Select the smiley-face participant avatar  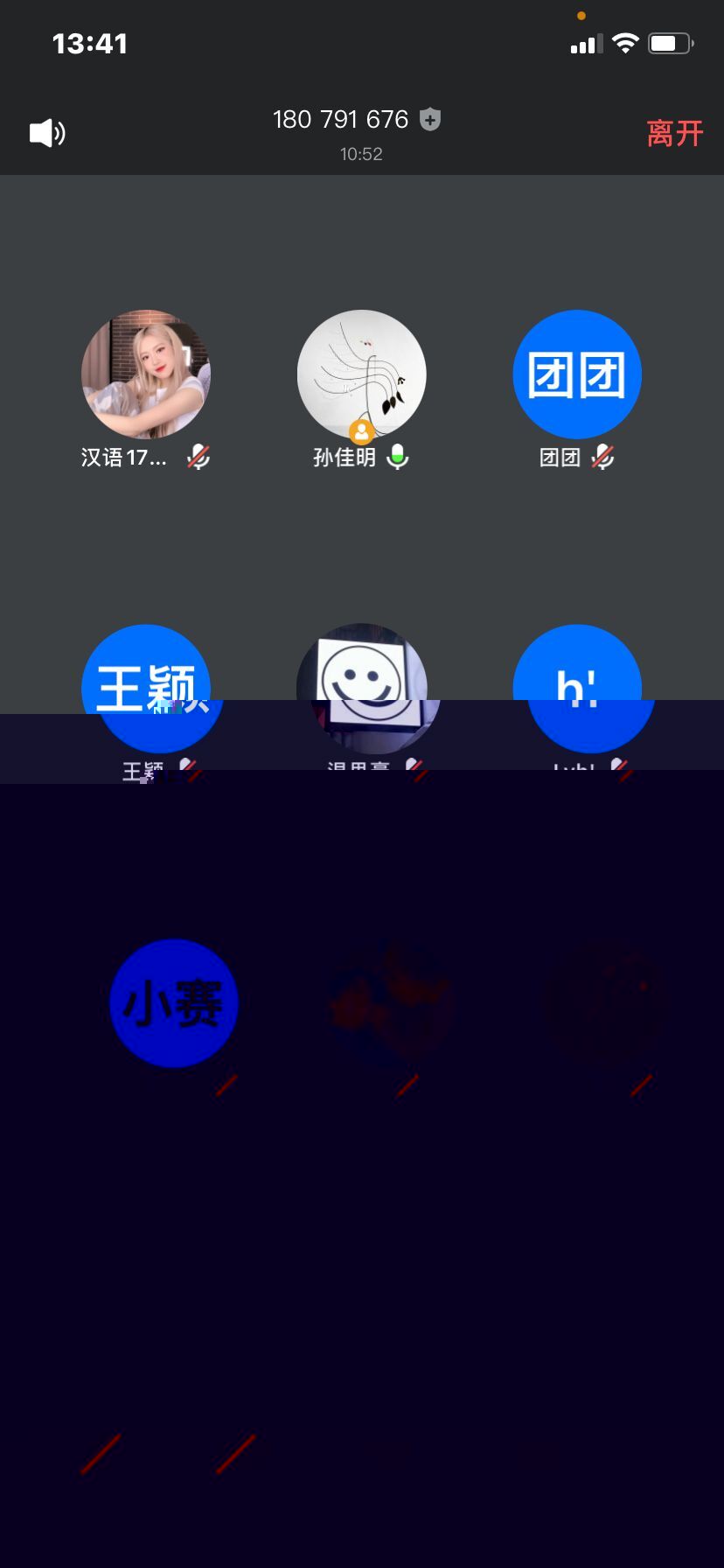364,687
